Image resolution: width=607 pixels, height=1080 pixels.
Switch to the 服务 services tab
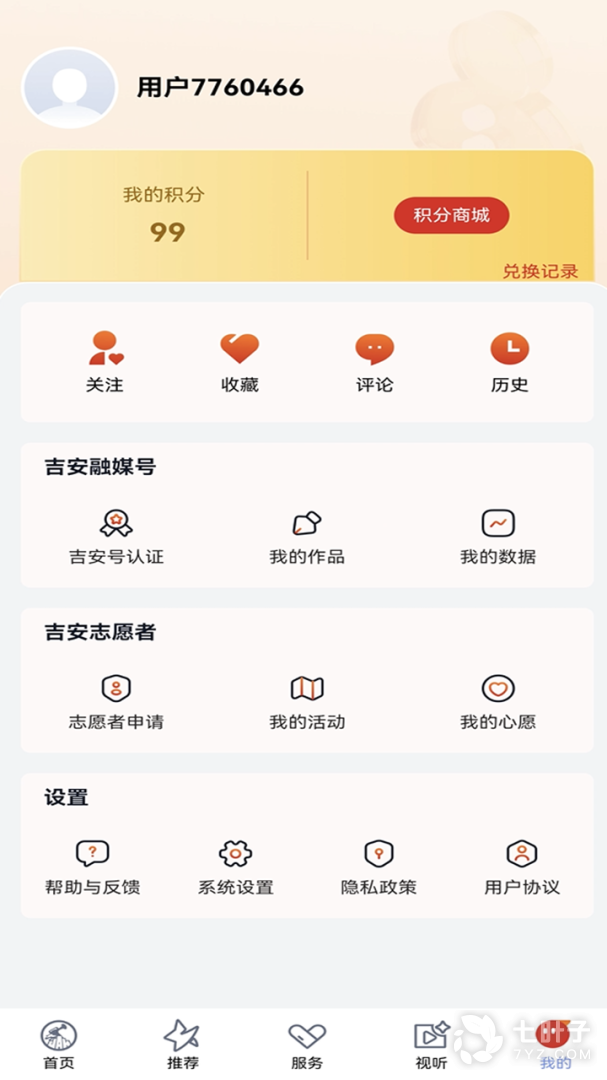point(307,1044)
